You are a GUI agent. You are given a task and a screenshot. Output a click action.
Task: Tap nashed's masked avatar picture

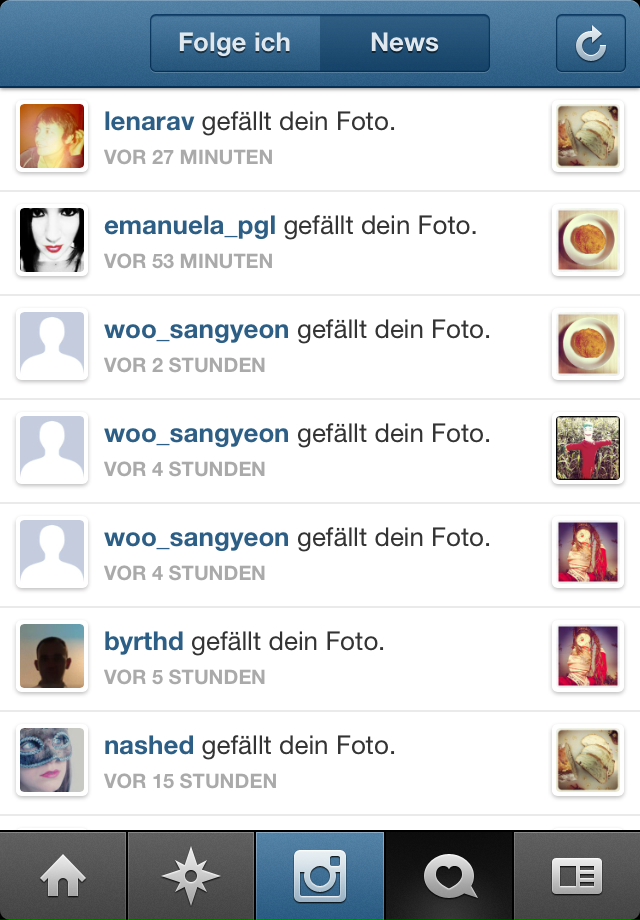52,761
